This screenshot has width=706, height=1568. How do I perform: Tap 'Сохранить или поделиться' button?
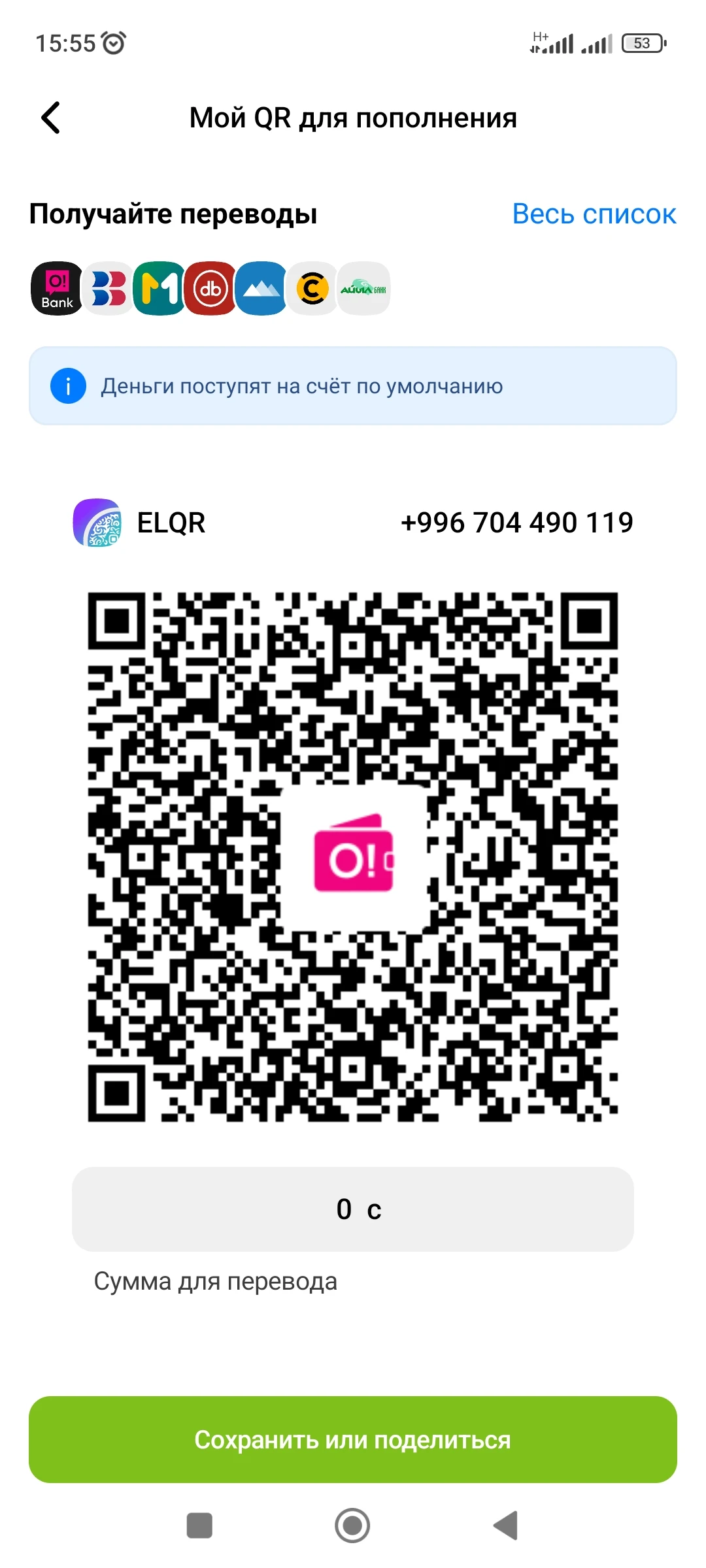[x=352, y=1439]
